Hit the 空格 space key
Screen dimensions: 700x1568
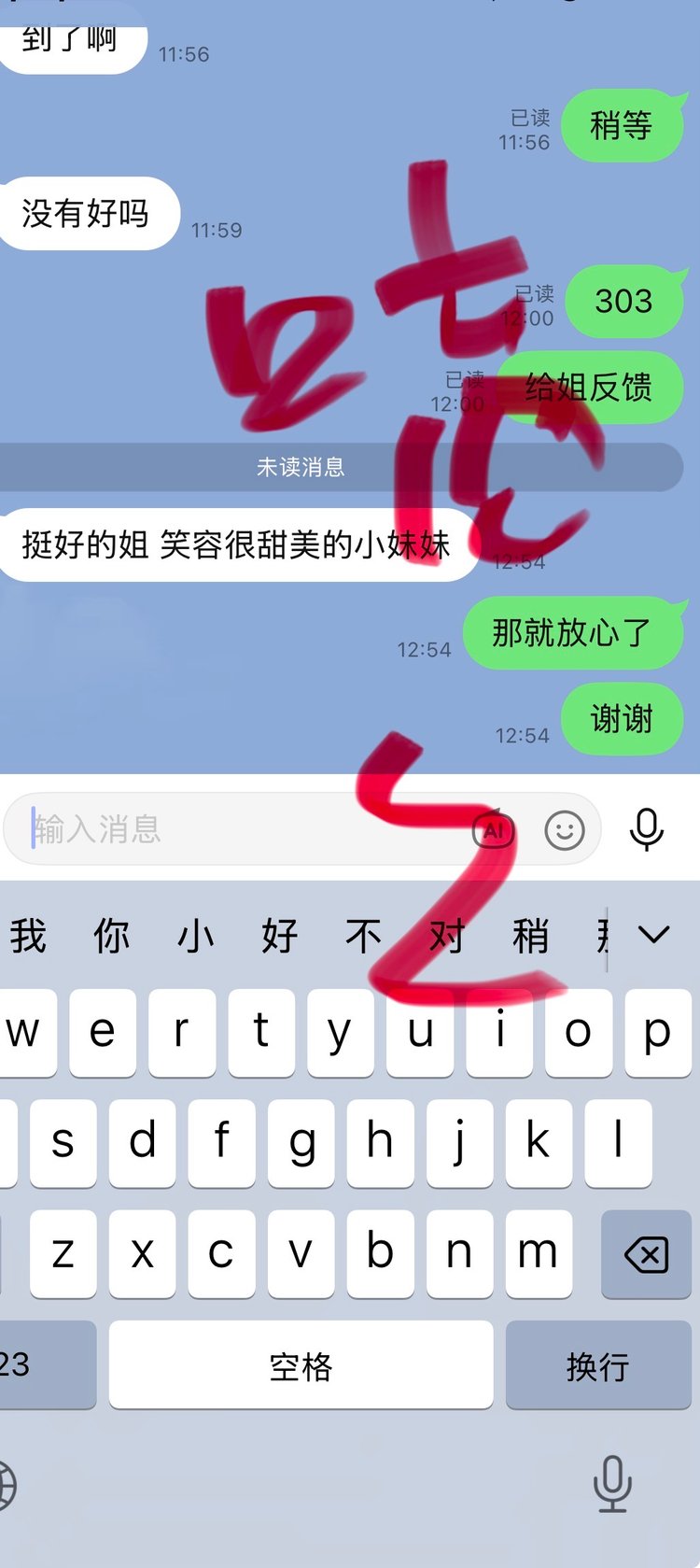(x=301, y=1365)
